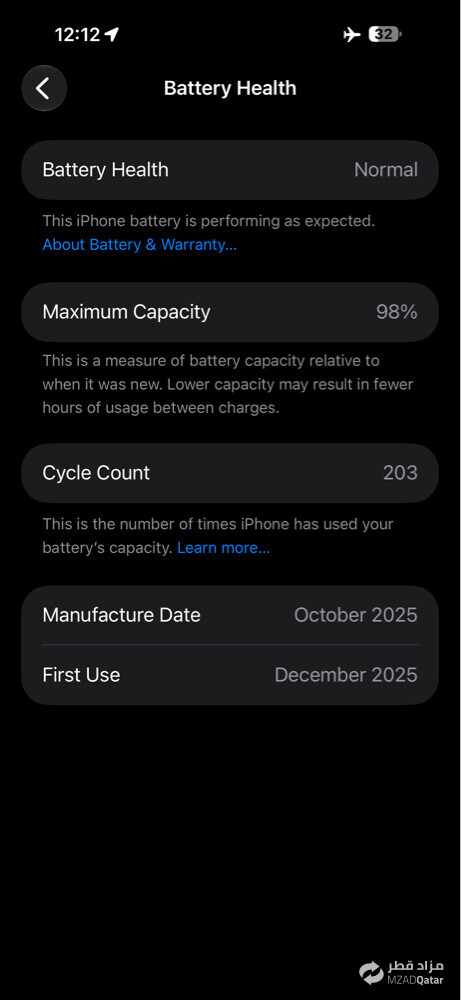Go back from Battery Health
The width and height of the screenshot is (461, 1000).
[x=44, y=88]
